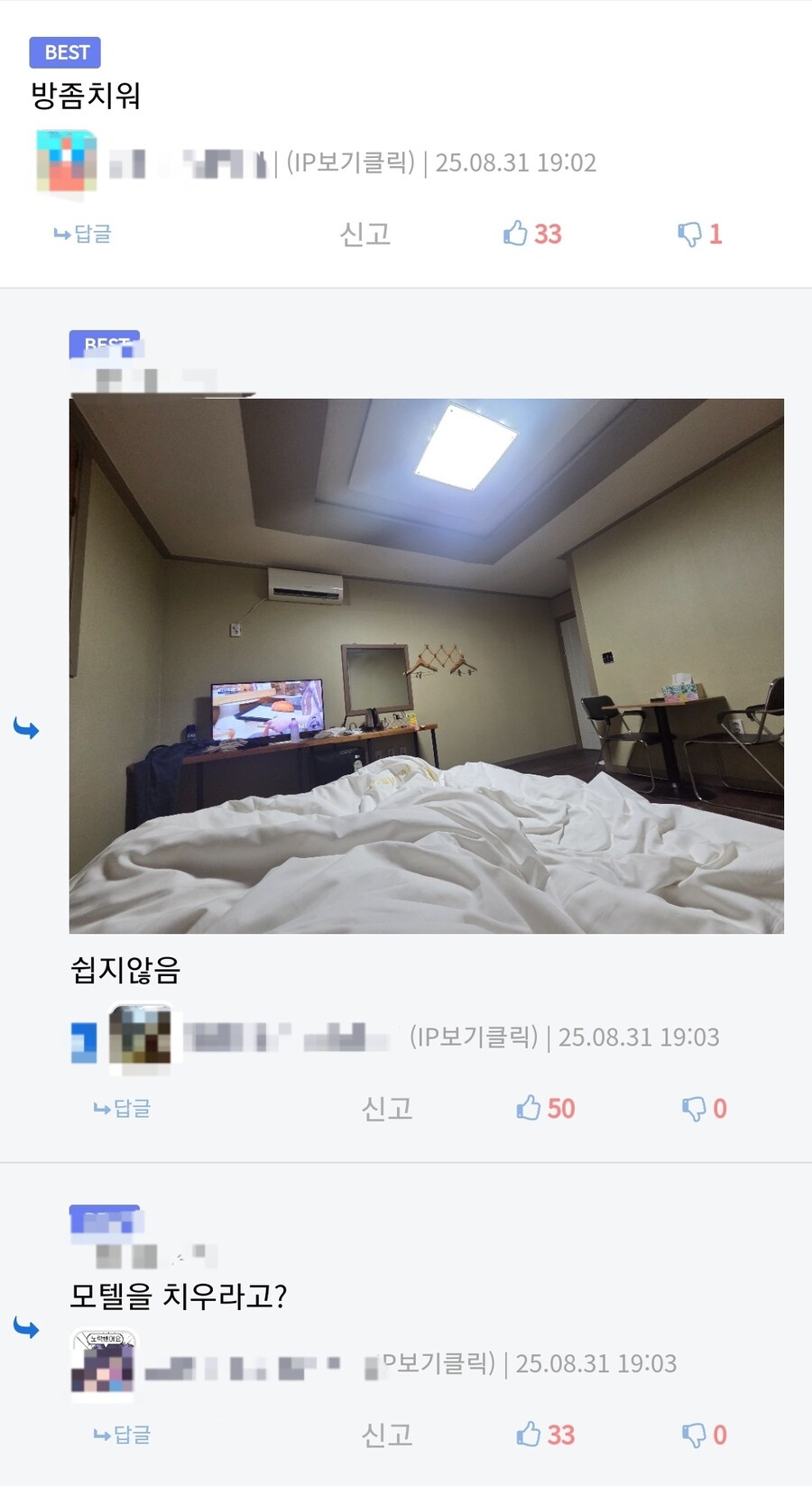Click the avatar under "모텔을 치우라고?"
812x1486 pixels.
click(x=102, y=1363)
